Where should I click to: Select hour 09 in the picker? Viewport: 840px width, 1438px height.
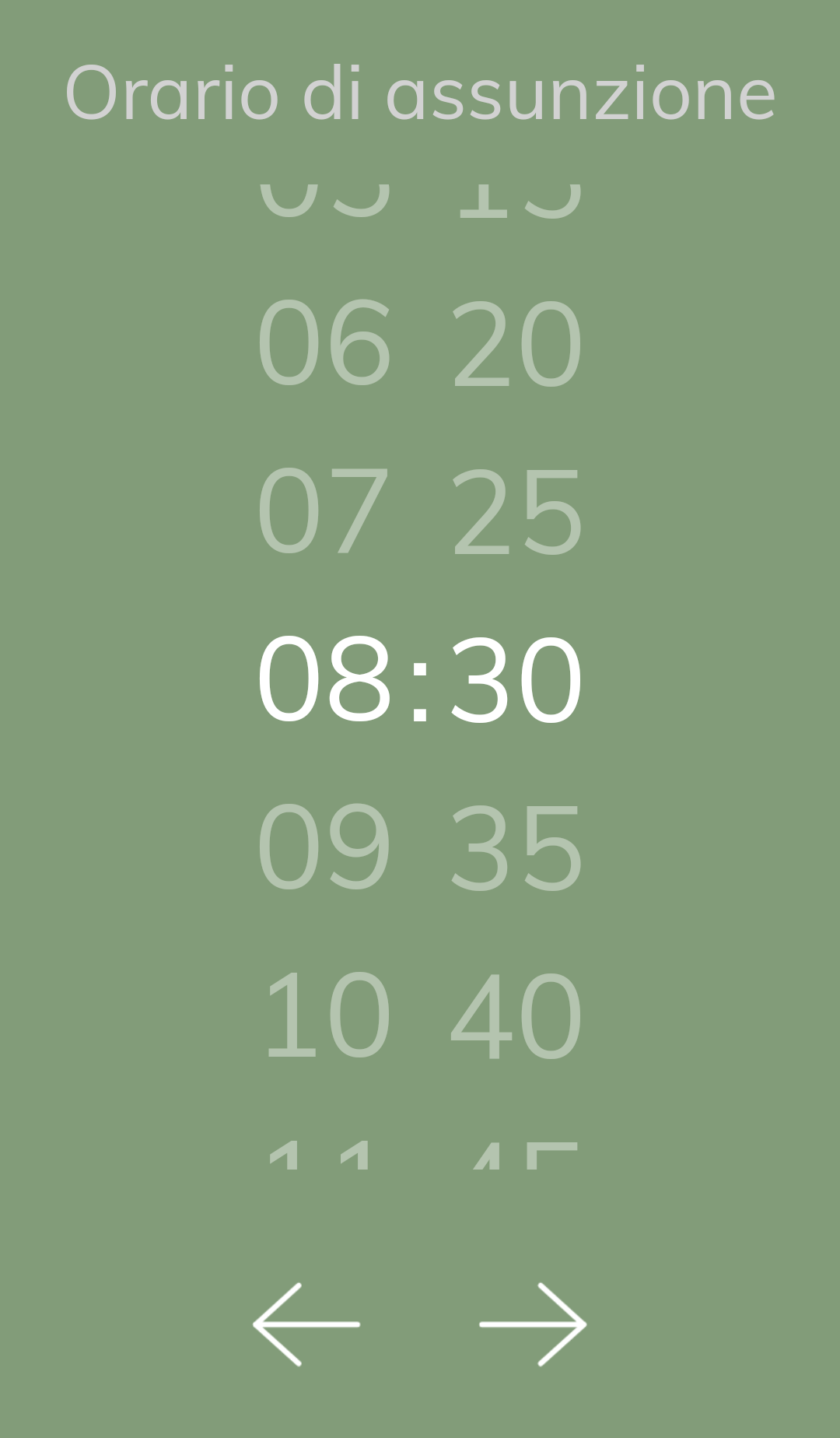pyautogui.click(x=324, y=847)
